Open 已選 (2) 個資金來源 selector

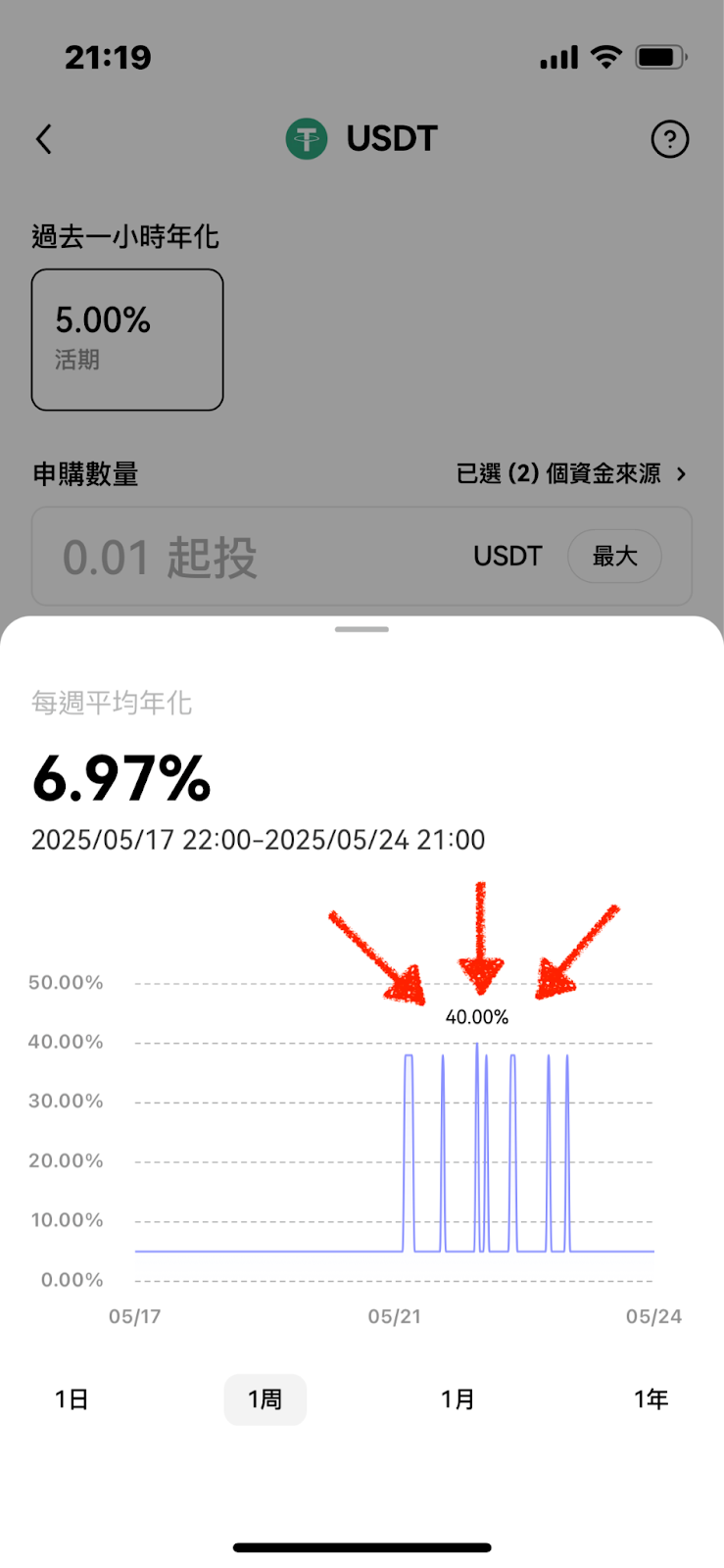pos(571,474)
